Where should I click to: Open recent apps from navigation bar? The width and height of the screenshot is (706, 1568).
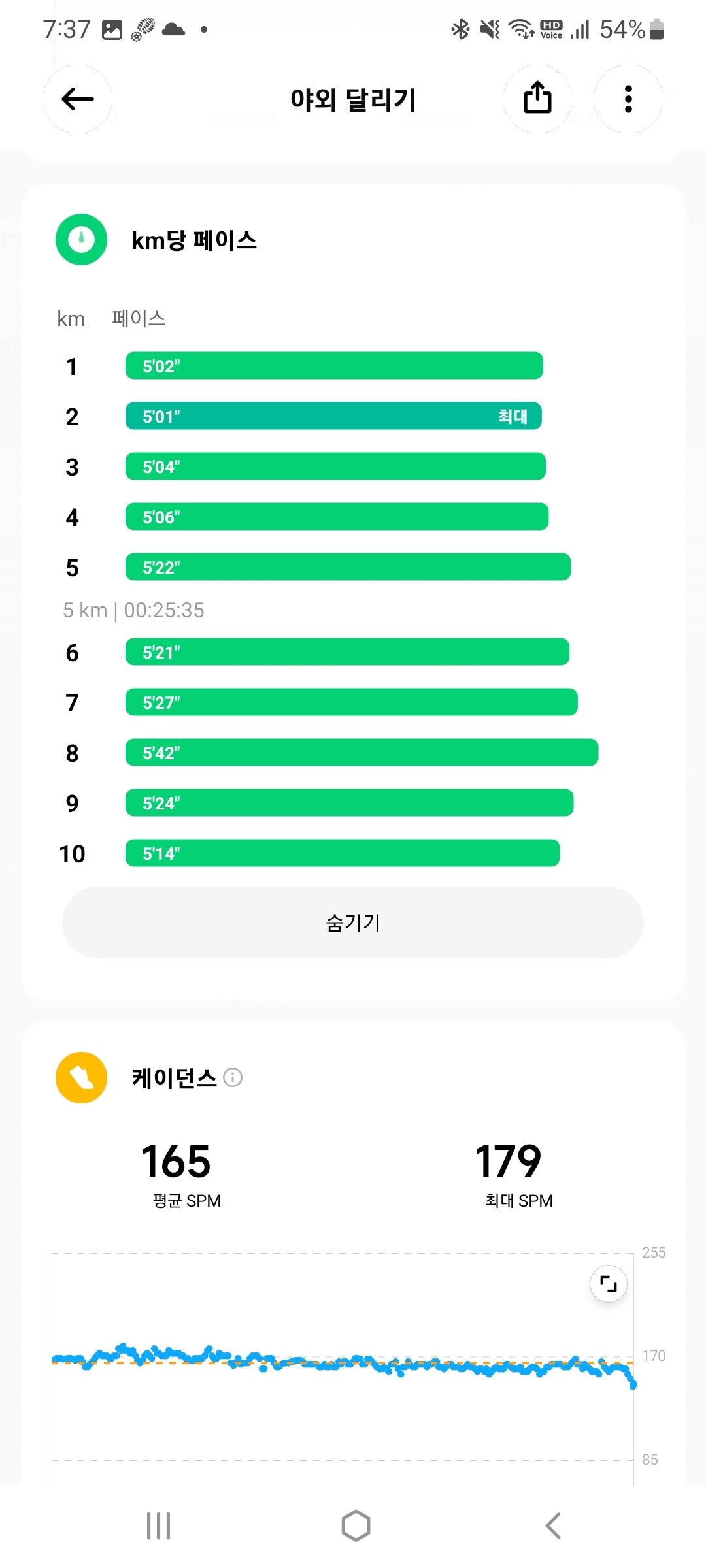[x=159, y=1526]
